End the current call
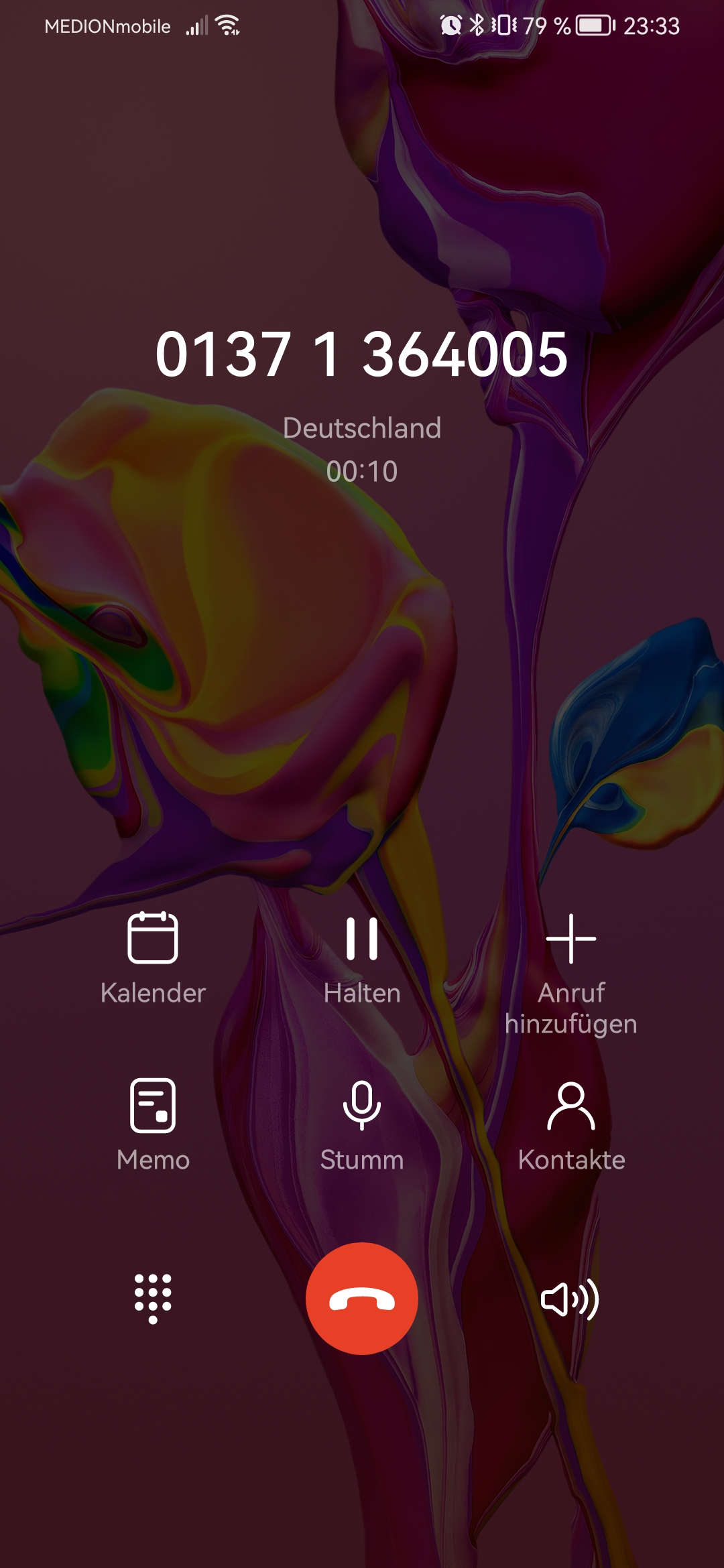724x1568 pixels. tap(362, 1299)
